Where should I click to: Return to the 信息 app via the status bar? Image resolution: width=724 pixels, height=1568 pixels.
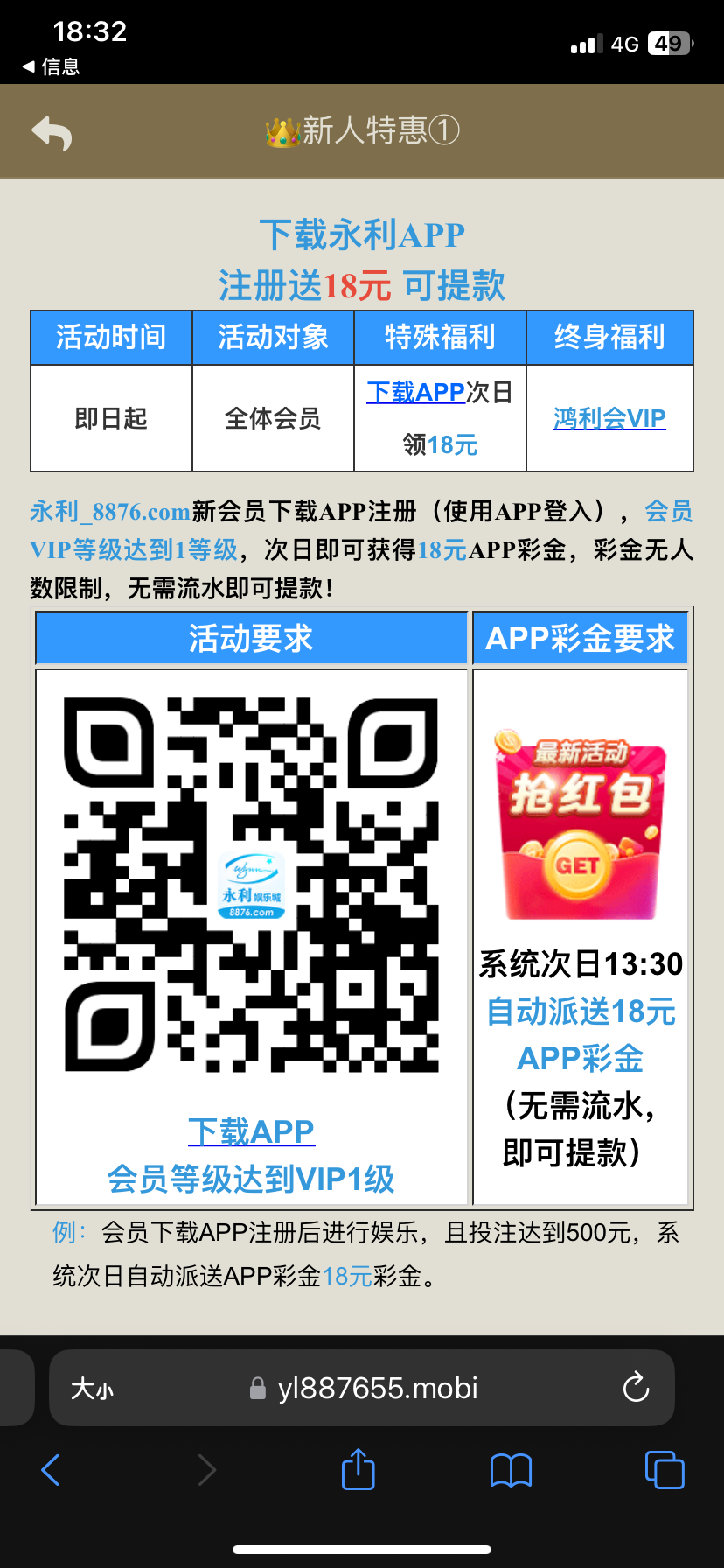[52, 66]
